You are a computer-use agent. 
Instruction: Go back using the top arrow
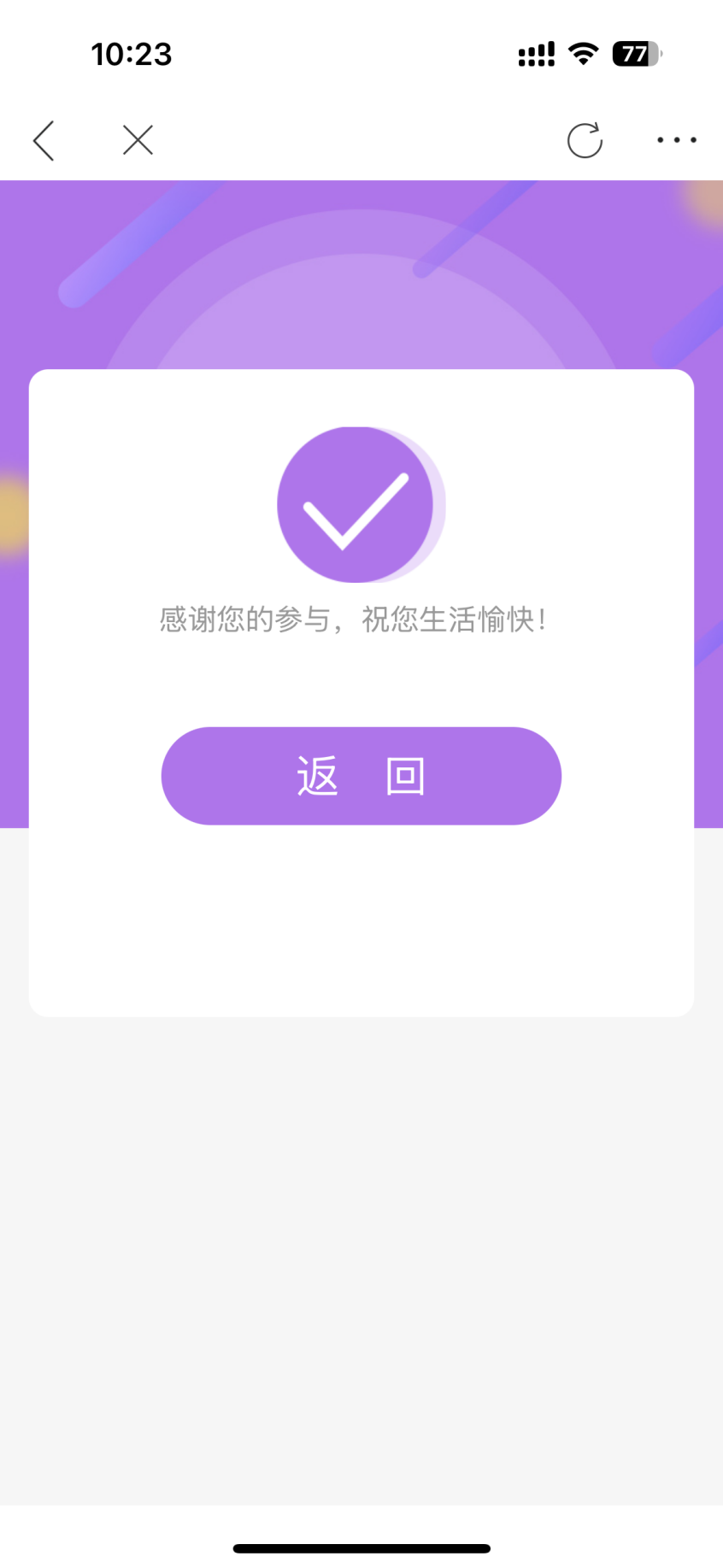[x=44, y=140]
